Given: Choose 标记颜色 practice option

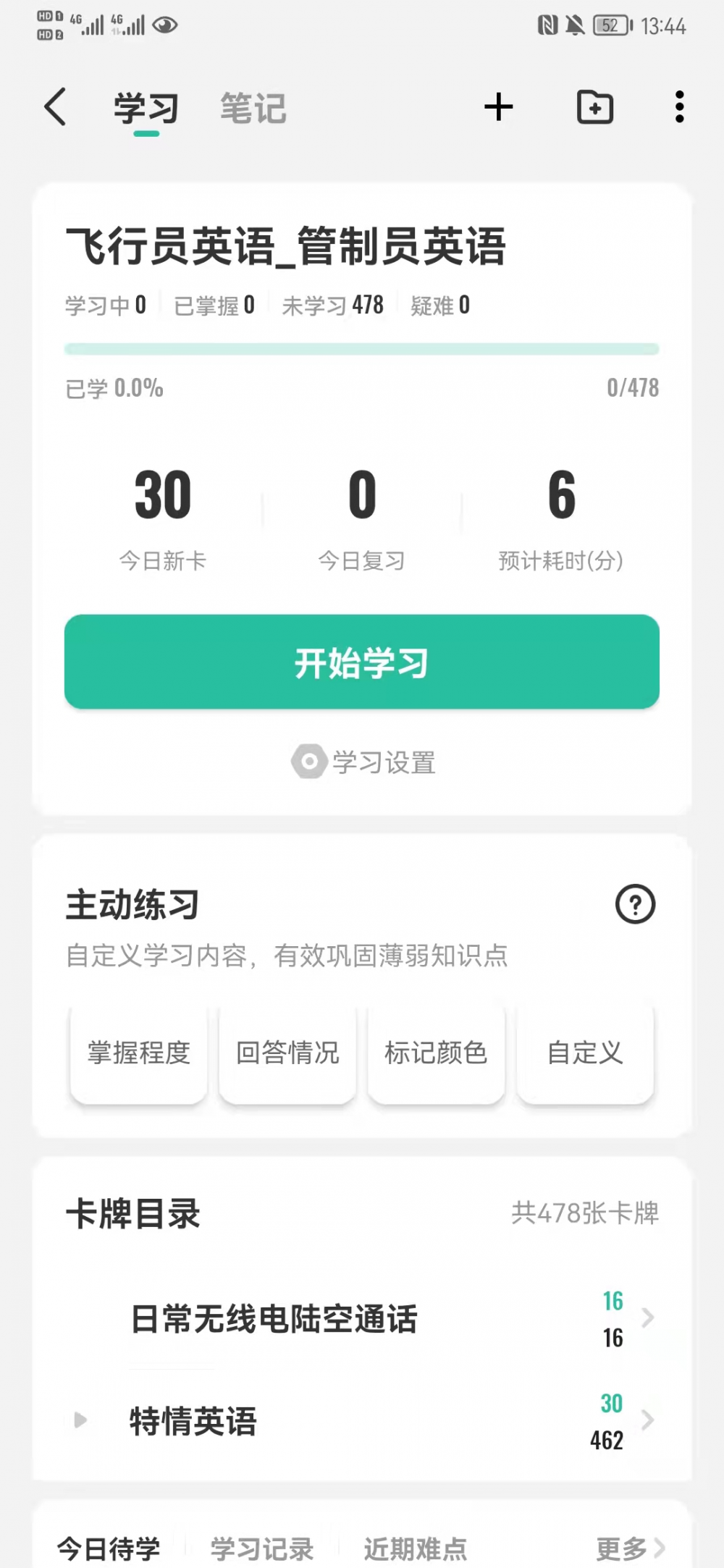Looking at the screenshot, I should pyautogui.click(x=436, y=1053).
